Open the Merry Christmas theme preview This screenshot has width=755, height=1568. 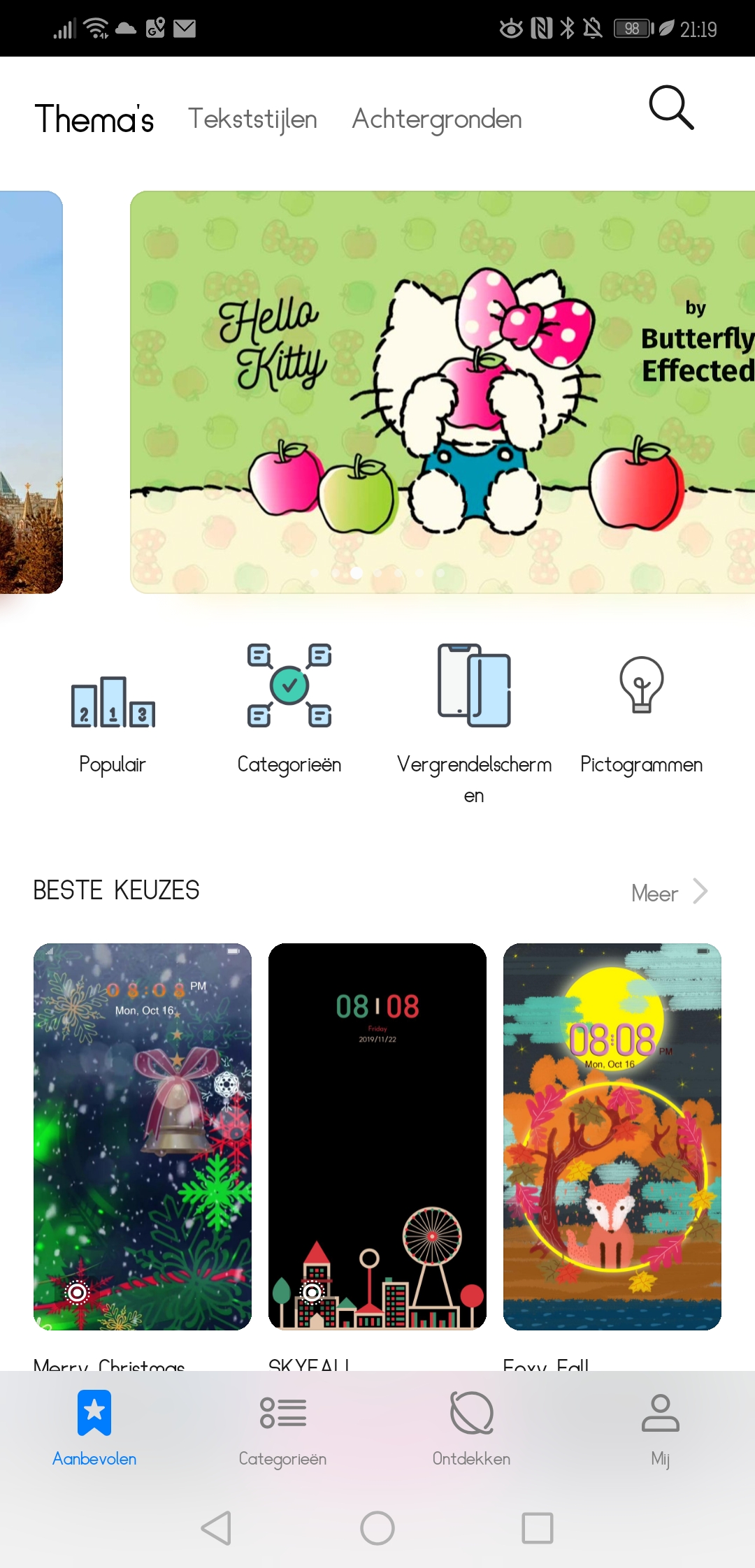143,1136
